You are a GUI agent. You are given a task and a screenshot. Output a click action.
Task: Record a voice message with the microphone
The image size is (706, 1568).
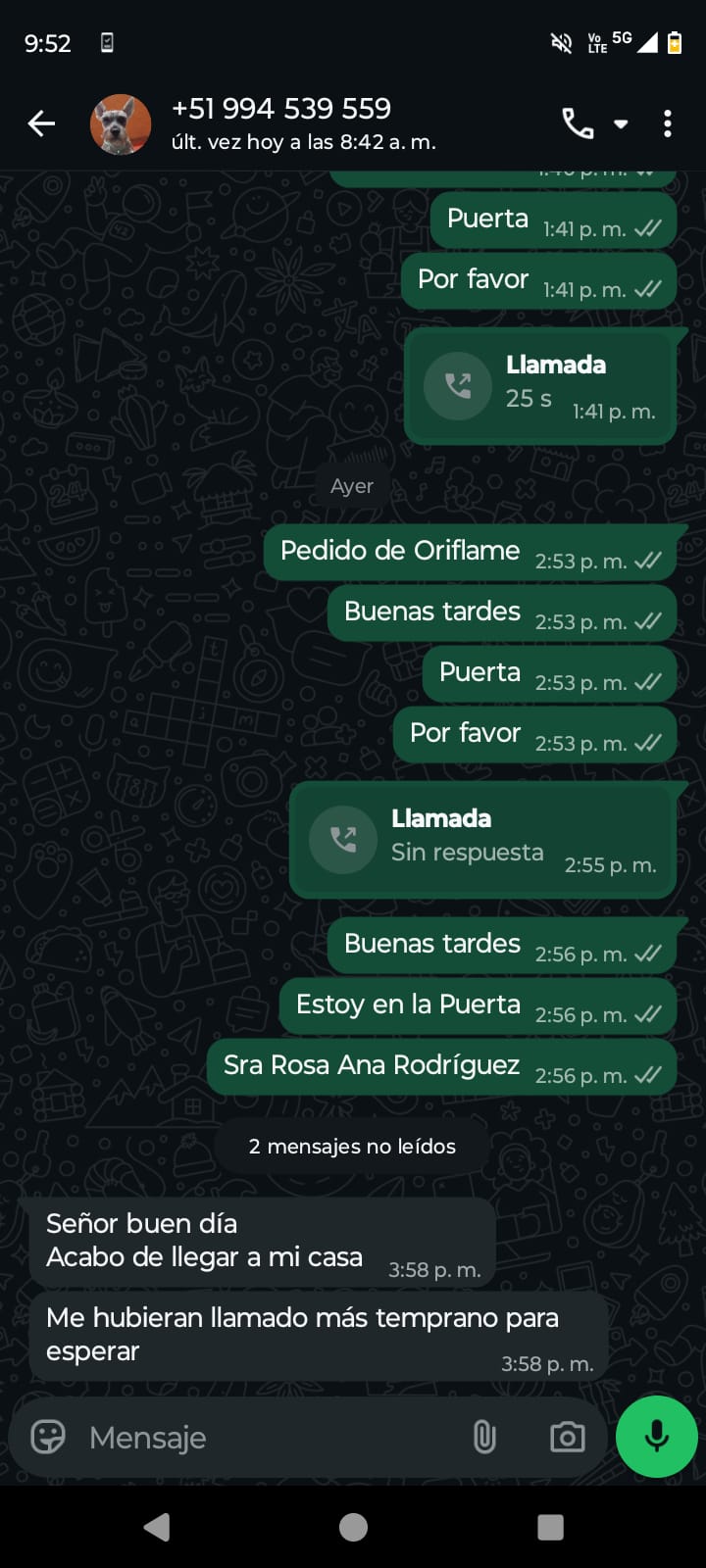click(x=656, y=1437)
